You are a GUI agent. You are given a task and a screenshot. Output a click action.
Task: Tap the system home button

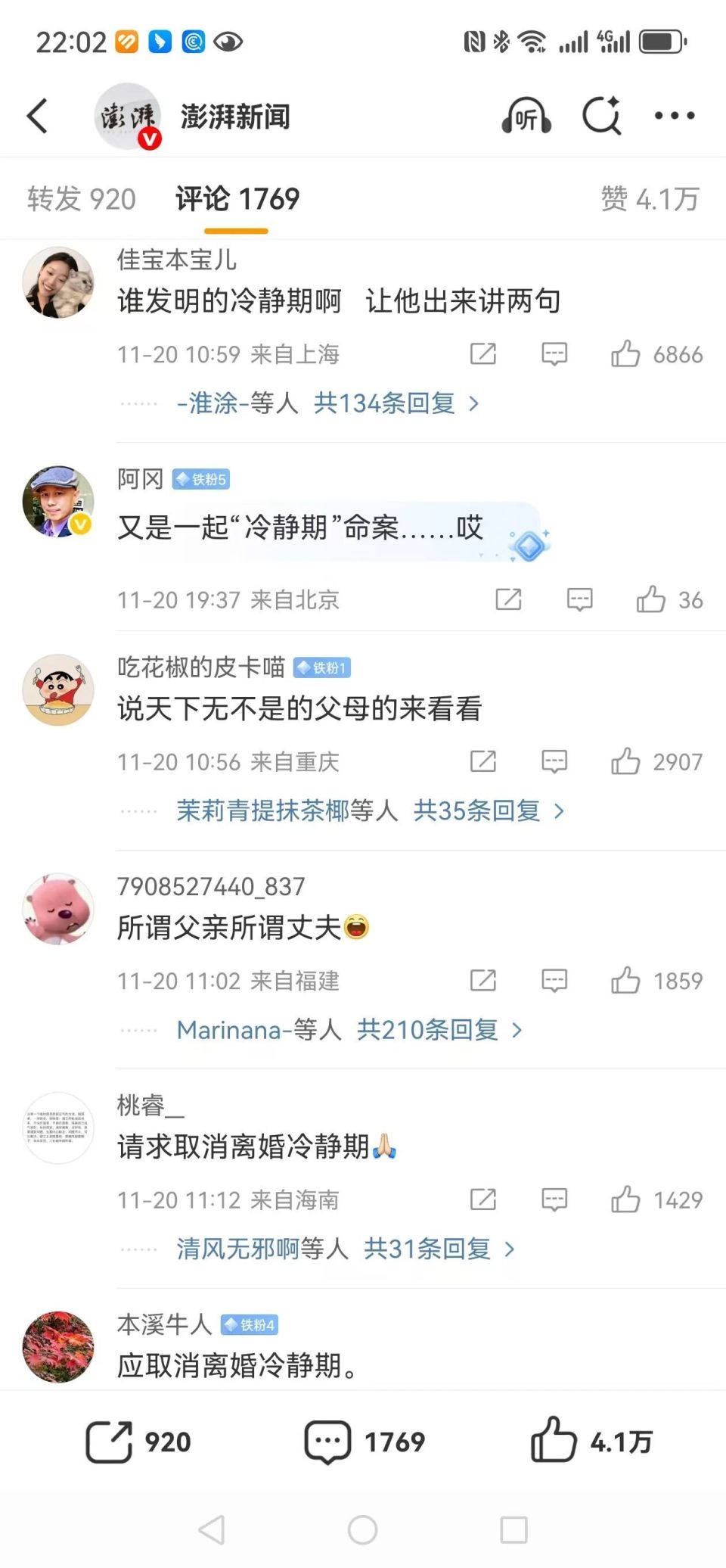363,1529
